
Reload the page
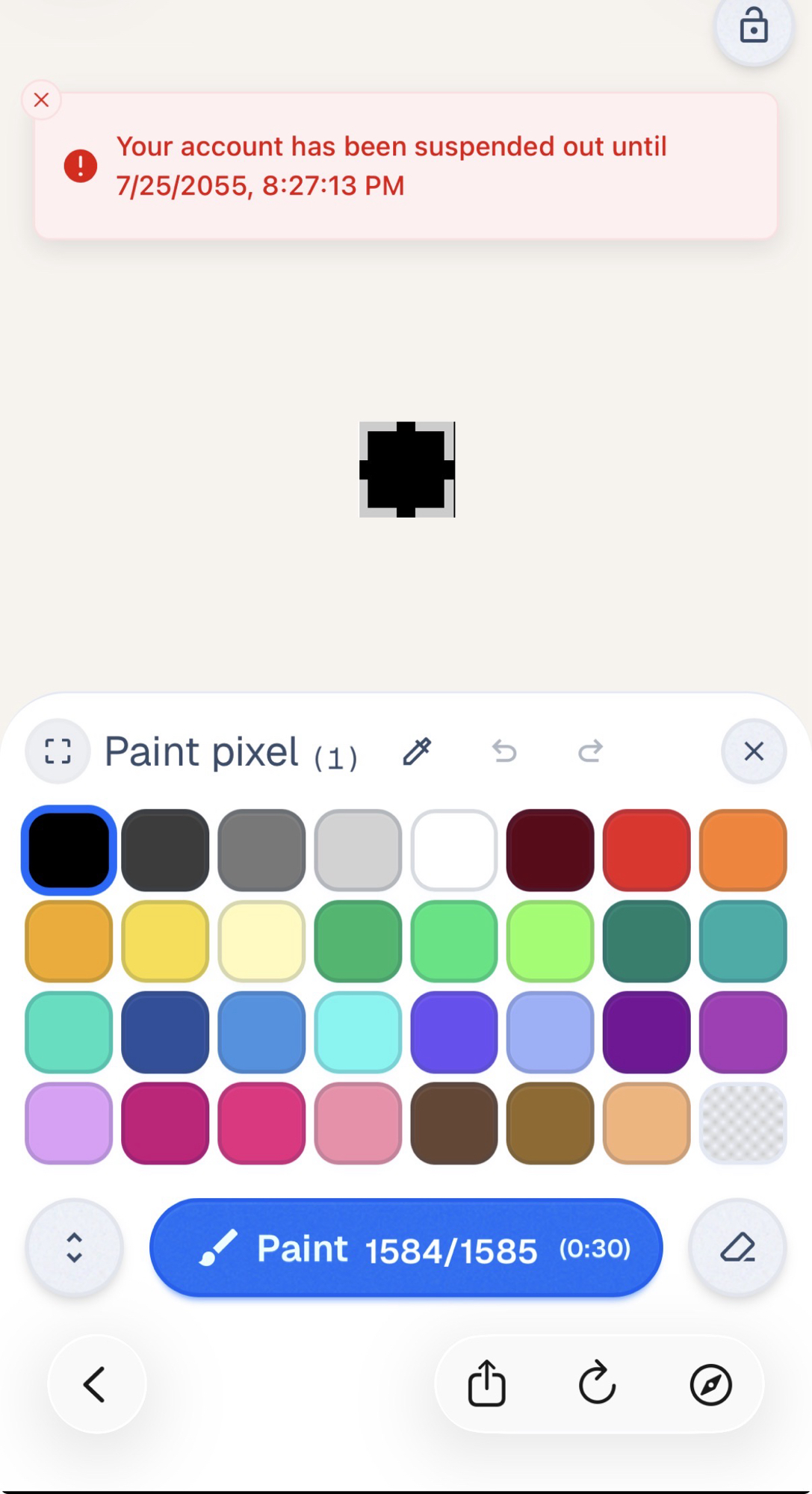pos(598,1383)
